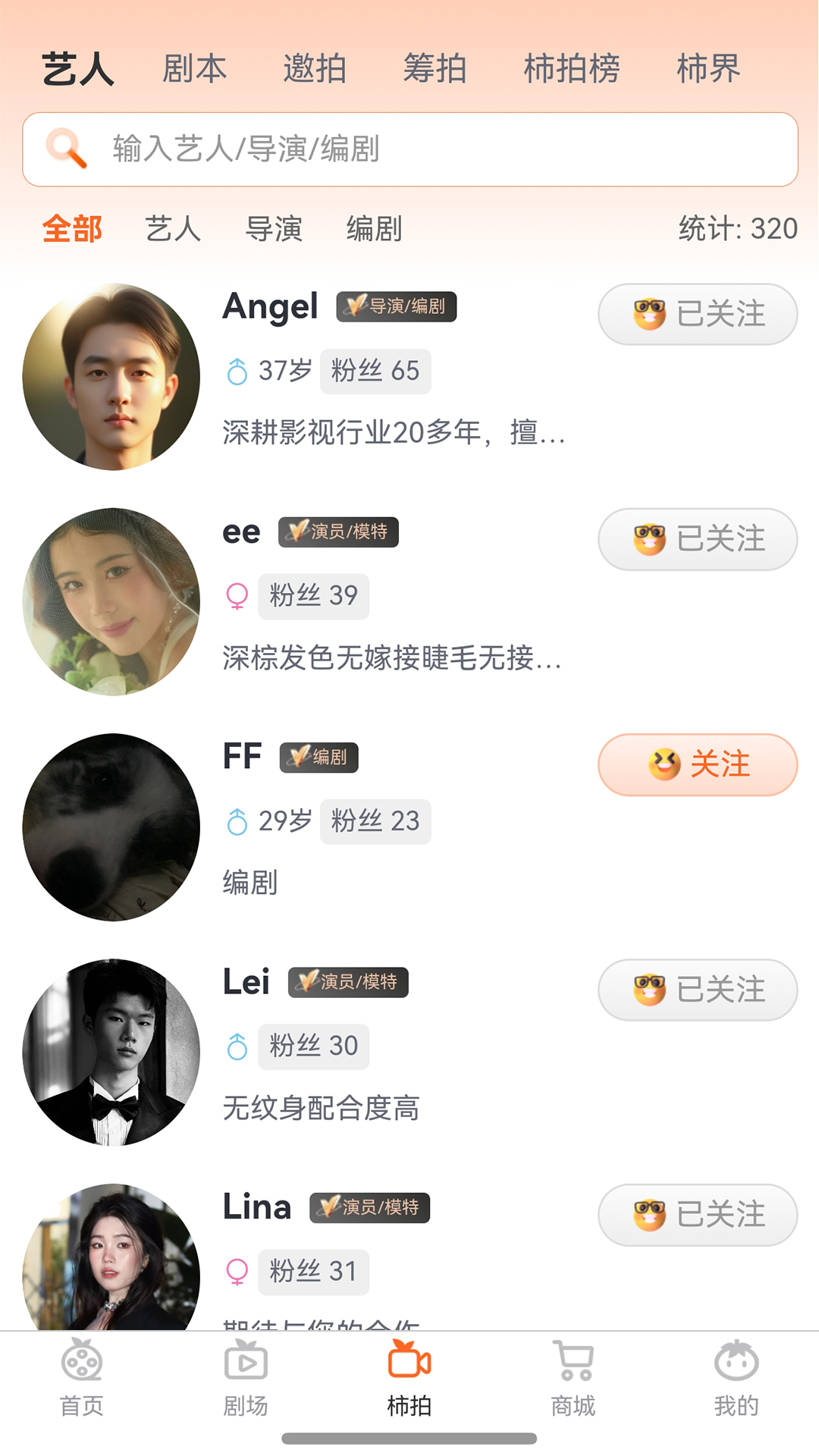819x1456 pixels.
Task: Switch to the 柿拍榜 tab
Action: [x=574, y=68]
